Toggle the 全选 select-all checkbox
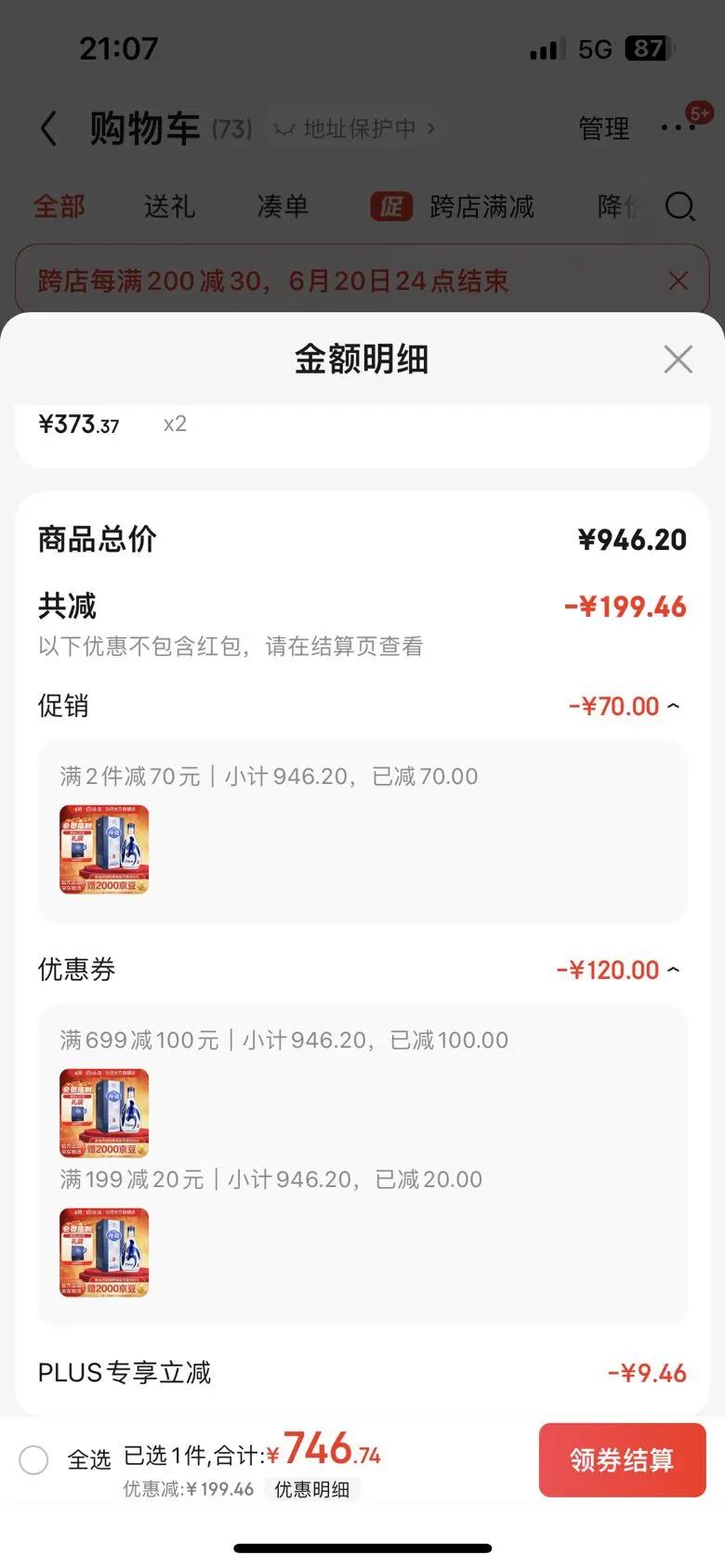 (34, 1459)
